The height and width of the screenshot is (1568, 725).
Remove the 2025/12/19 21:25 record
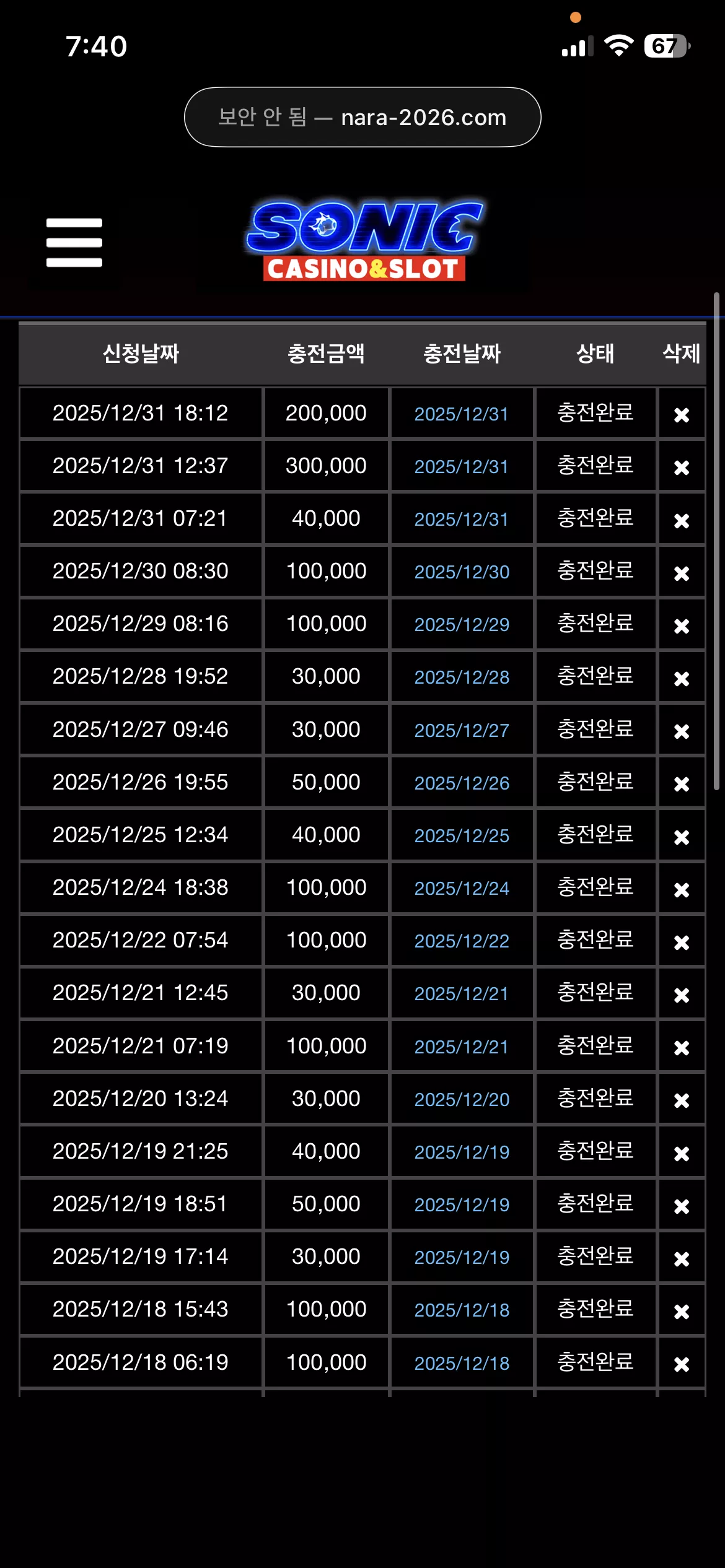coord(682,1154)
